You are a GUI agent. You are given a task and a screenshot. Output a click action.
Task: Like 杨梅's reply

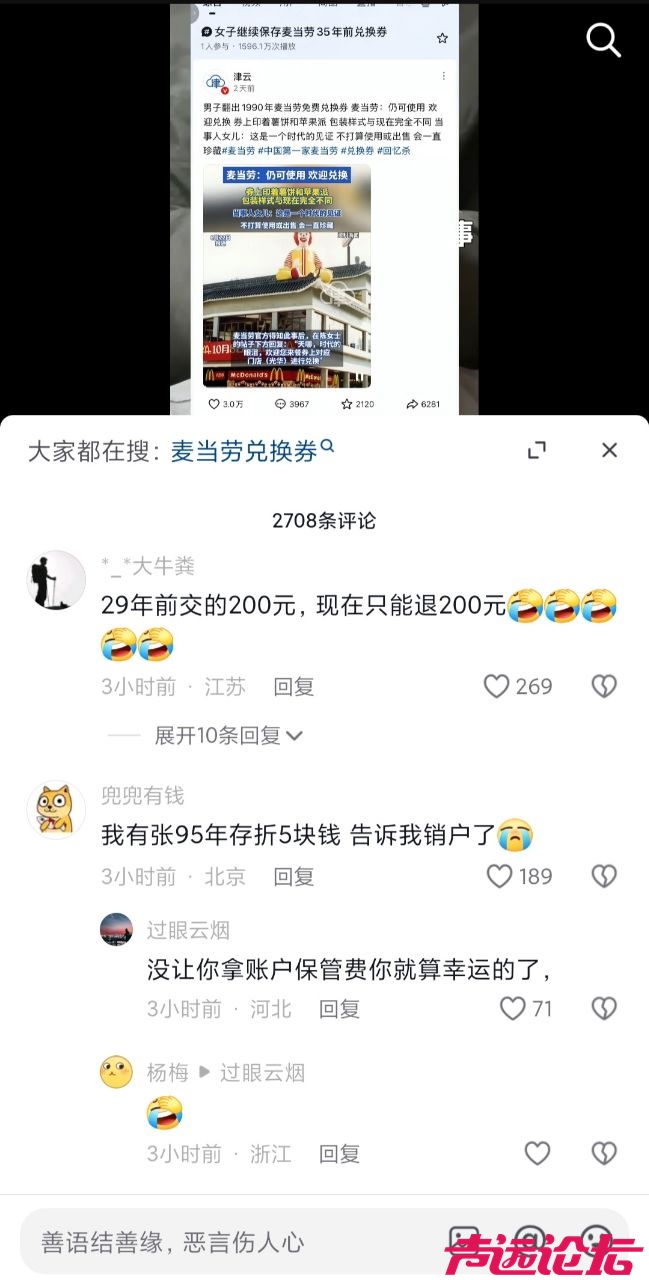click(x=537, y=1153)
